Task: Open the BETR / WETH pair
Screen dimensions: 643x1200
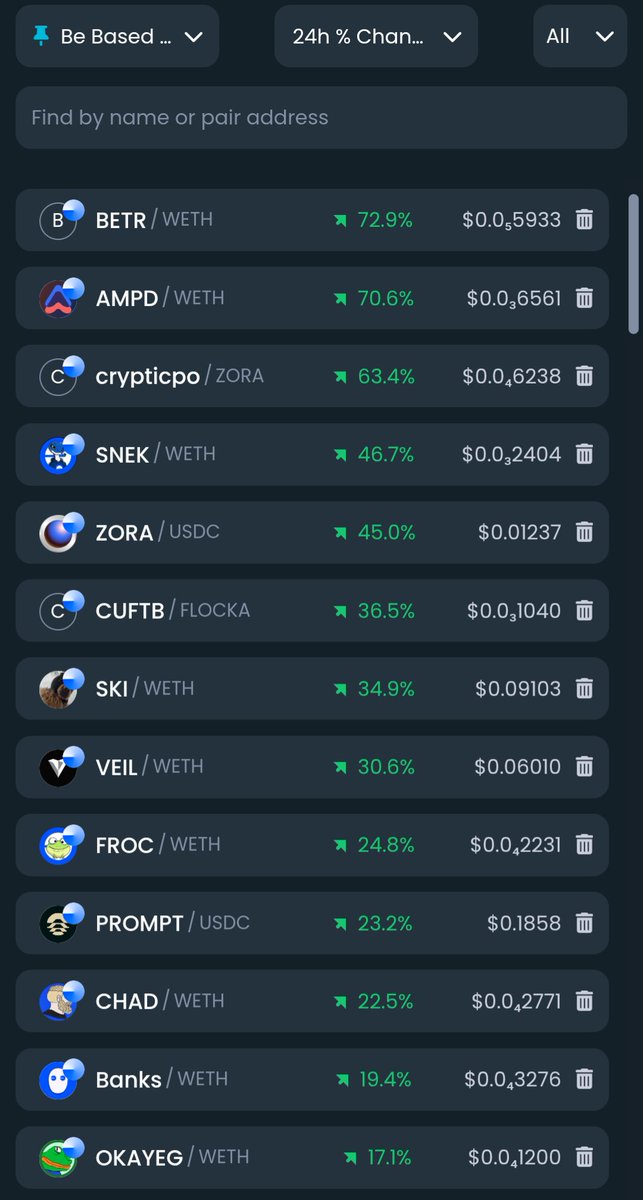Action: (312, 220)
